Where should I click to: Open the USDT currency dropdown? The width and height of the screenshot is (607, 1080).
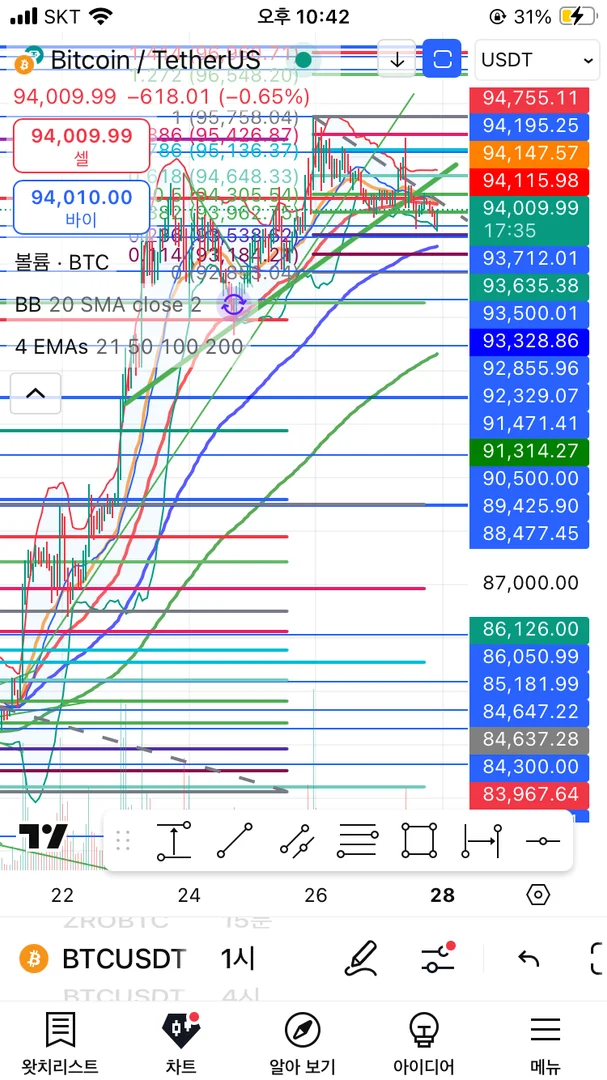[x=537, y=60]
